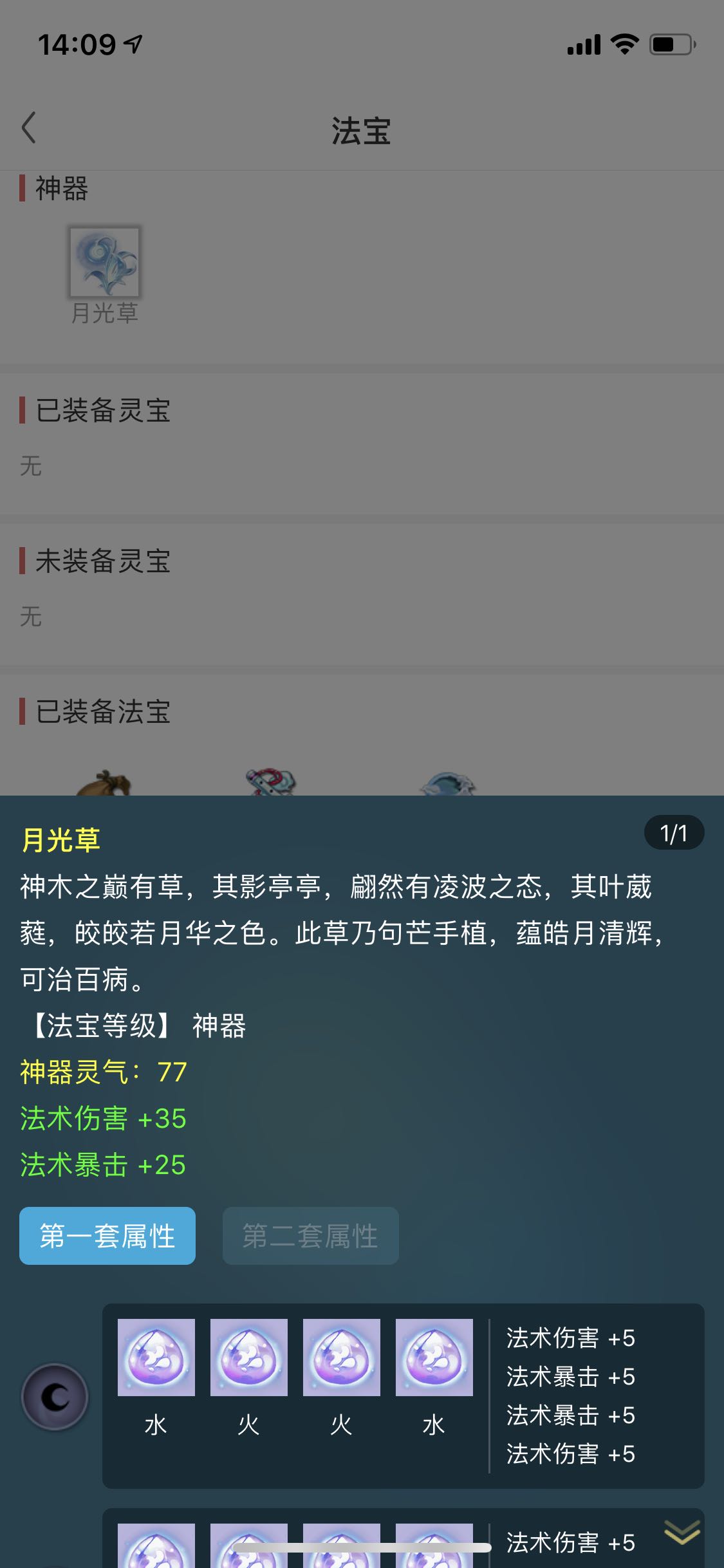Select the 第一套属性 tab
This screenshot has height=1568, width=724.
point(107,1235)
